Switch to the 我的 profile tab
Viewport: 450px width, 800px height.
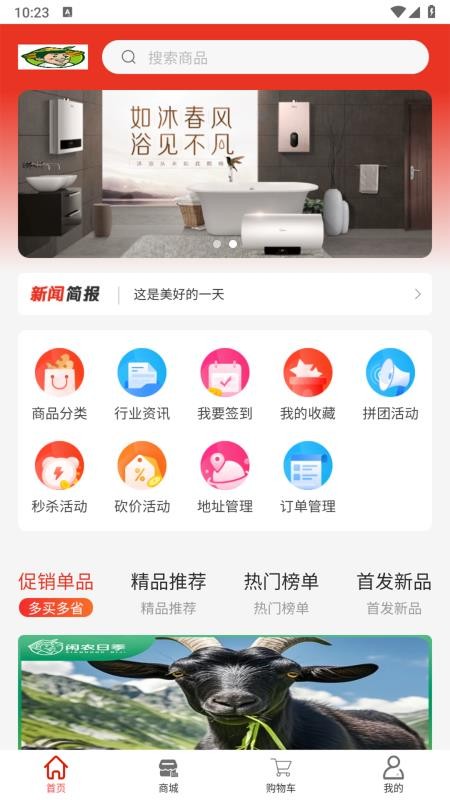click(x=393, y=775)
